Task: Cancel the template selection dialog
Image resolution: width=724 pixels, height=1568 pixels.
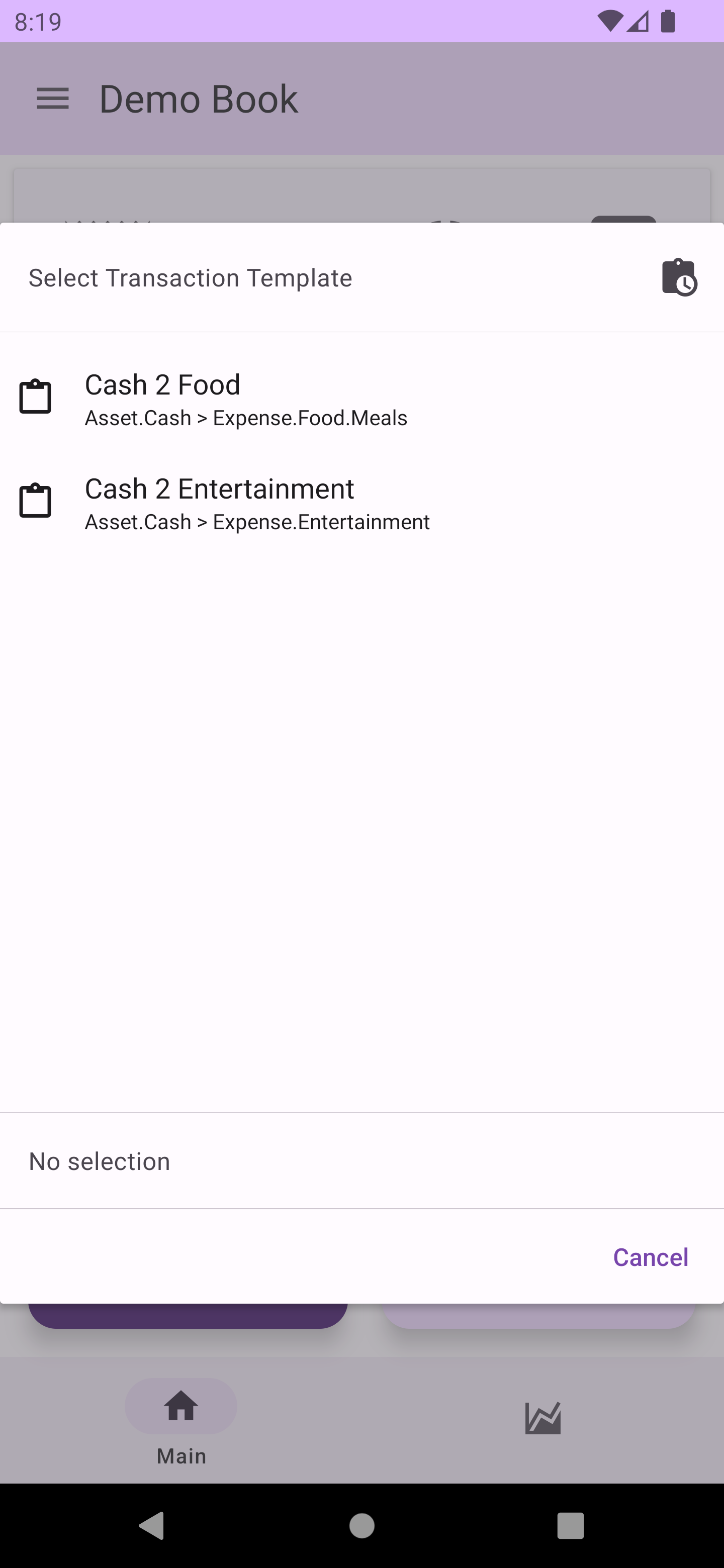Action: [x=650, y=1257]
